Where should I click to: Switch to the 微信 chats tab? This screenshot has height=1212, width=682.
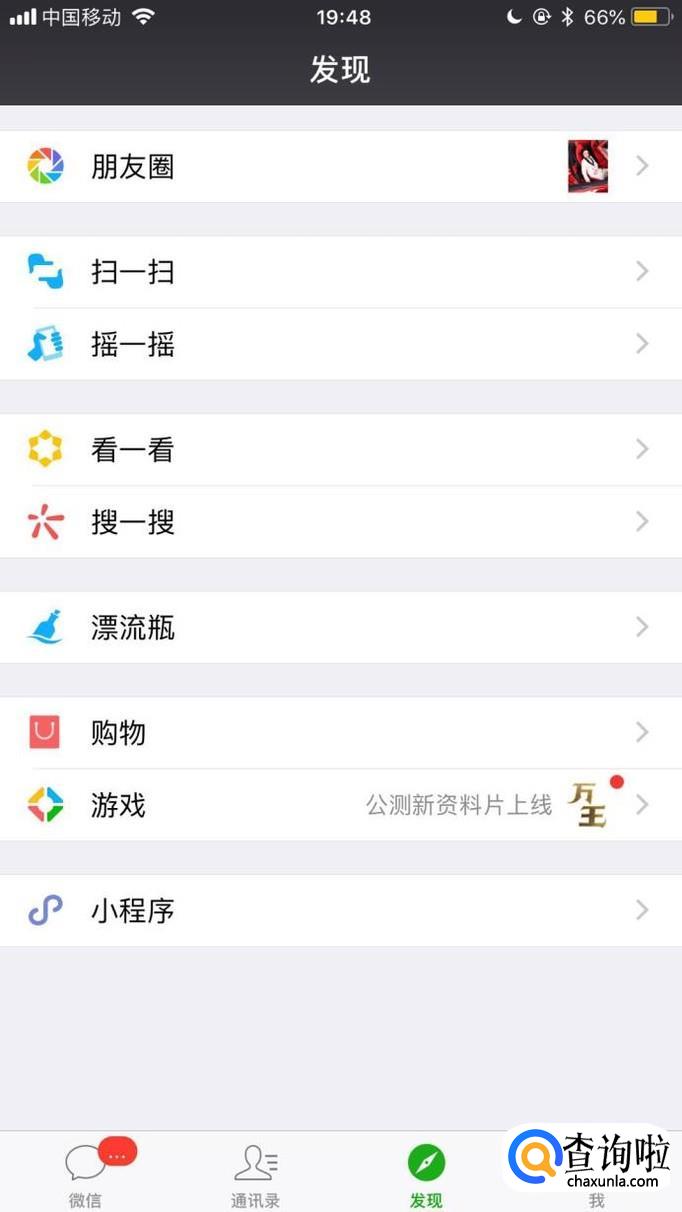point(86,1172)
